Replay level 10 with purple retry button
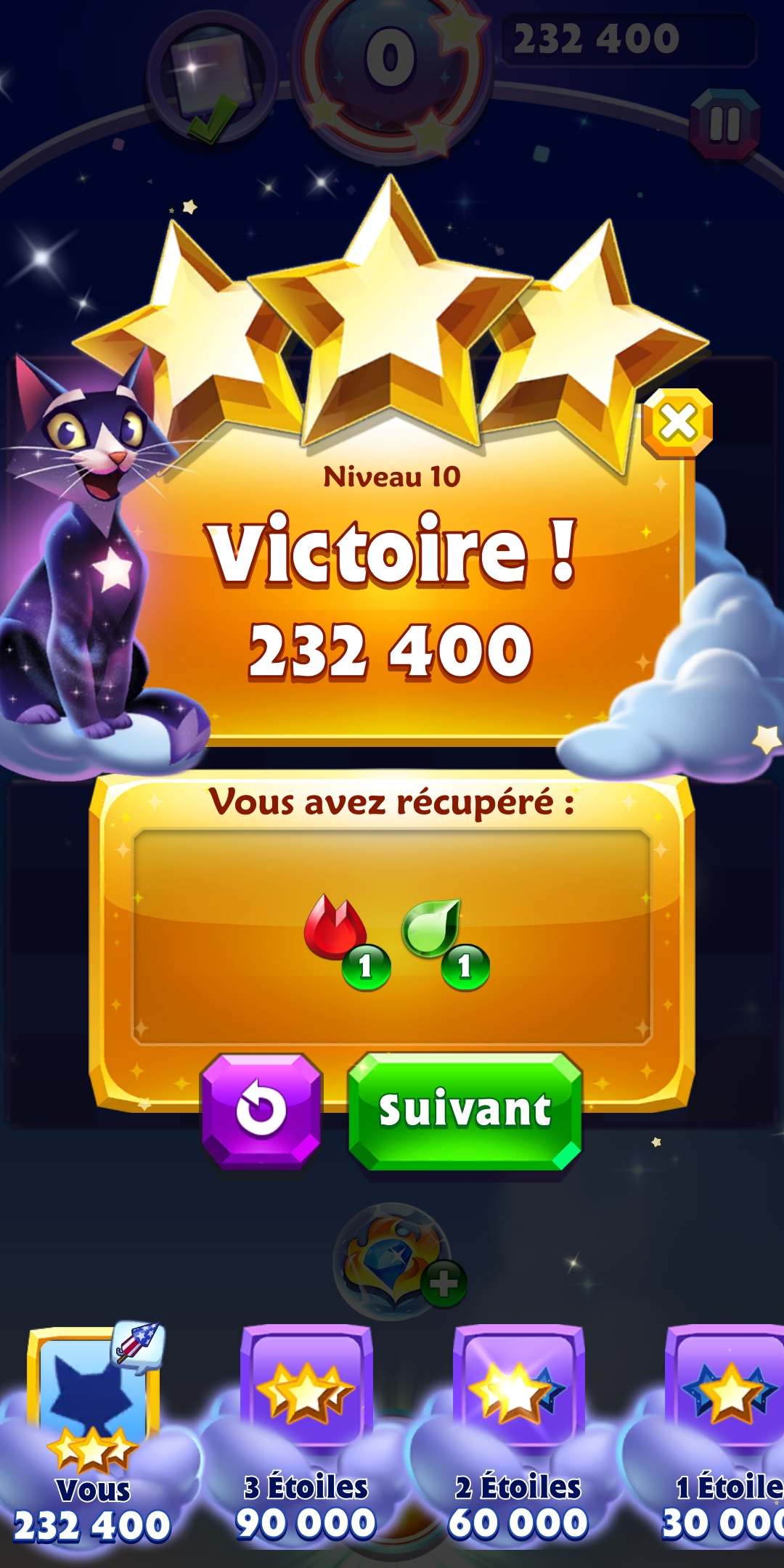784x1568 pixels. click(261, 1111)
